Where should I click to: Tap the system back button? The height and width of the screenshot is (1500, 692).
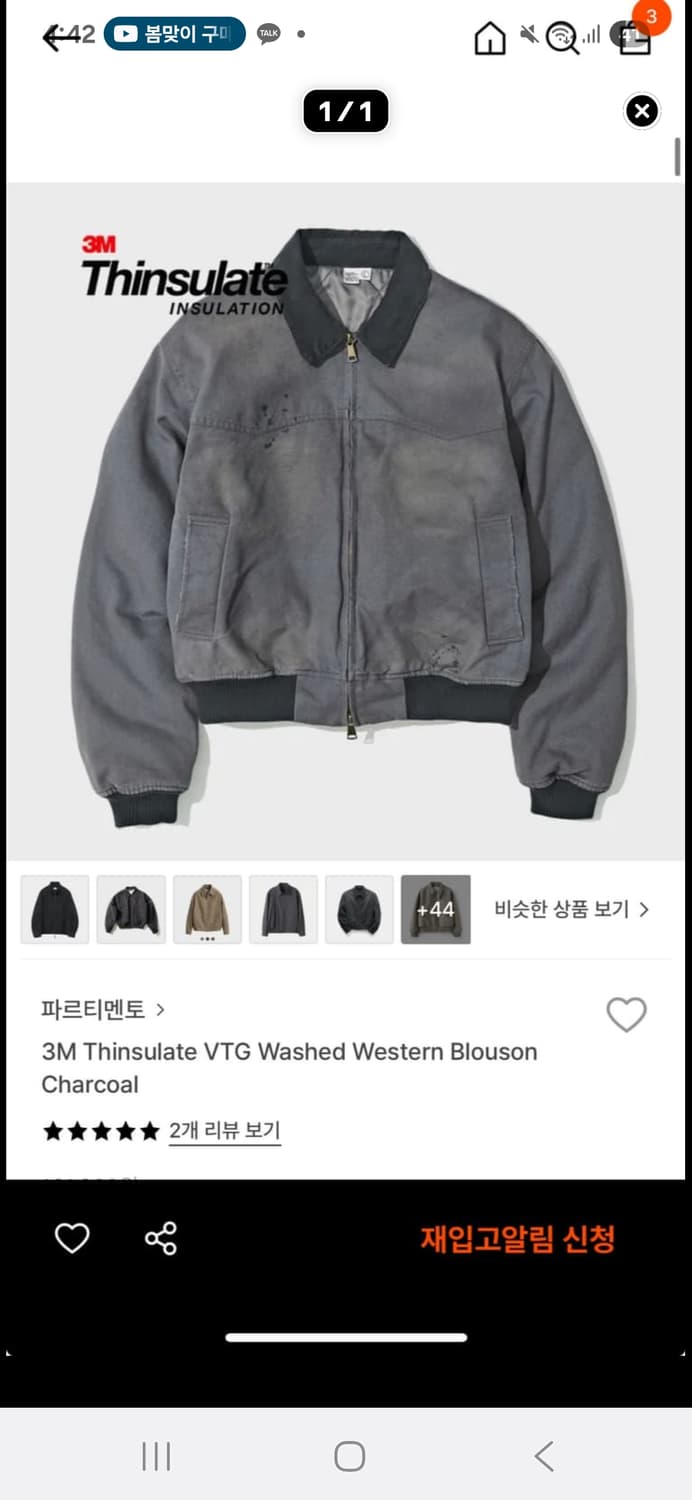(x=543, y=1456)
